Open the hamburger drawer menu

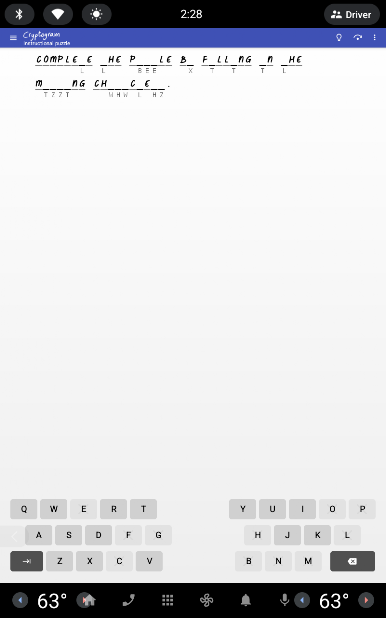pyautogui.click(x=13, y=38)
